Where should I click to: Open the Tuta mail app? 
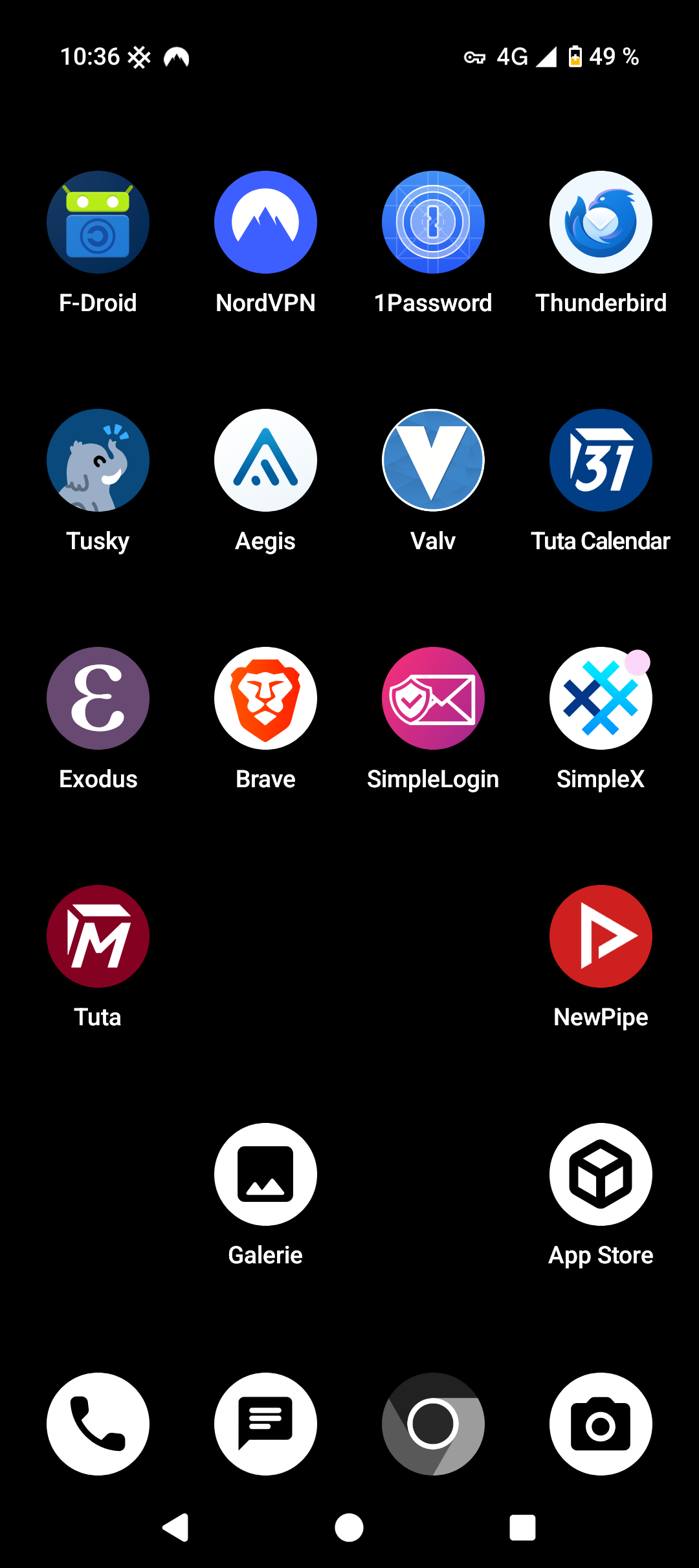click(98, 937)
